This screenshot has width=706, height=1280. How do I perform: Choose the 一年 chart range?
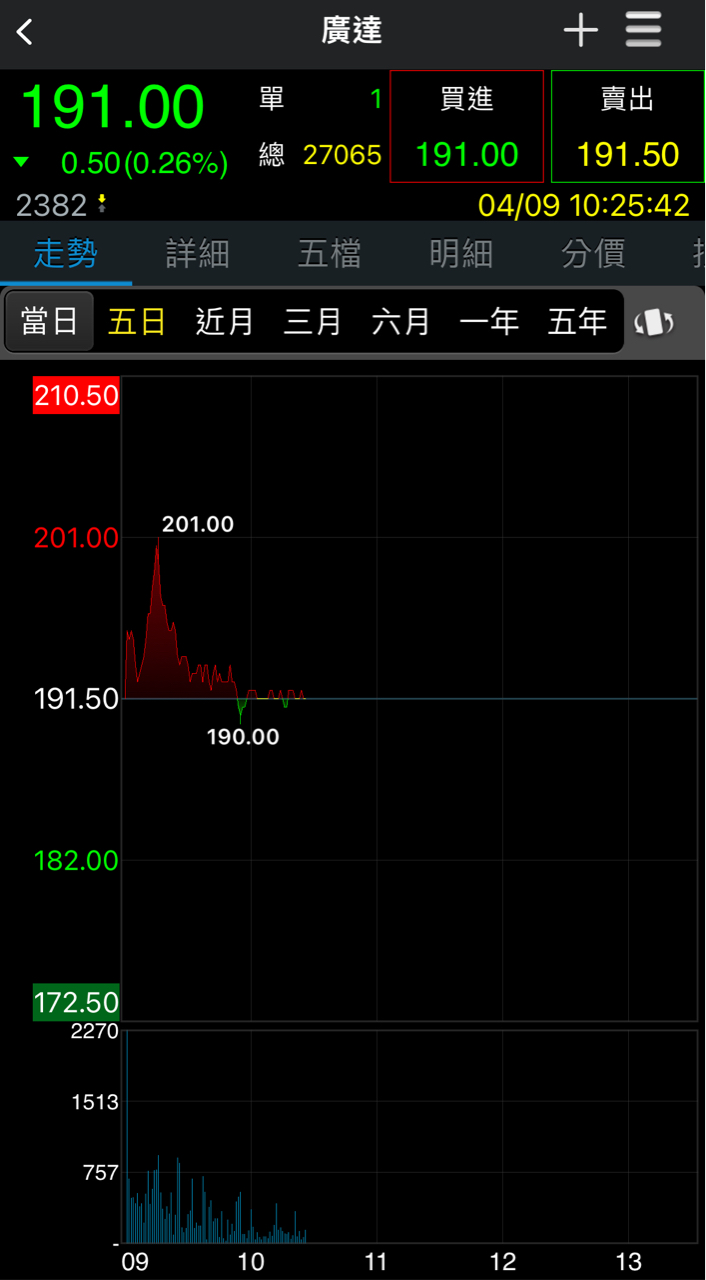coord(489,322)
